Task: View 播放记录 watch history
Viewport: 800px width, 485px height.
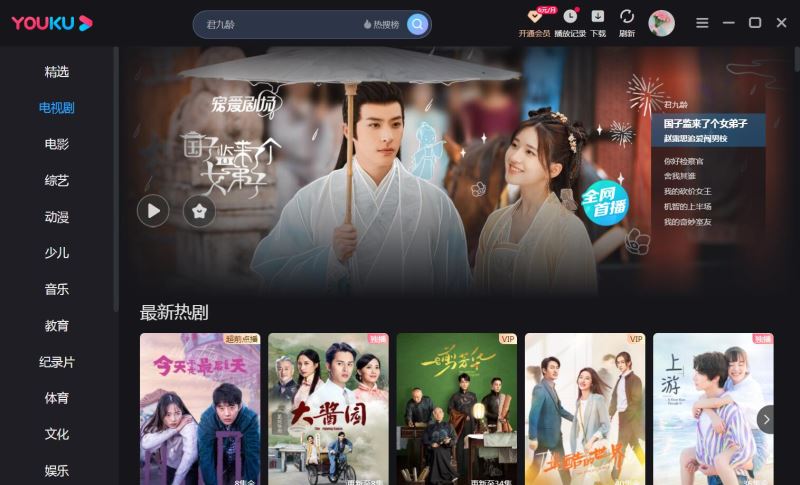Action: coord(570,23)
